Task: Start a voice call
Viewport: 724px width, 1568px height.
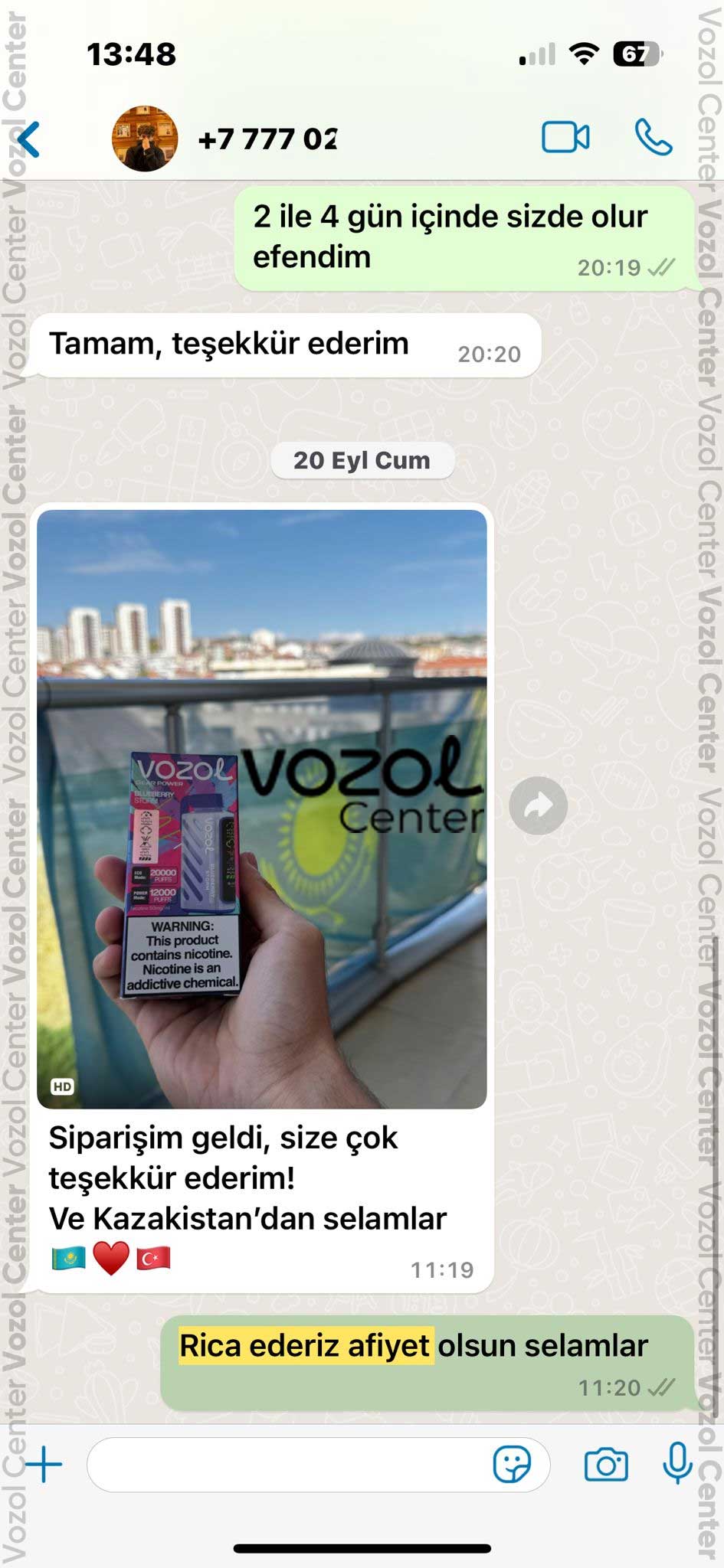Action: point(654,138)
